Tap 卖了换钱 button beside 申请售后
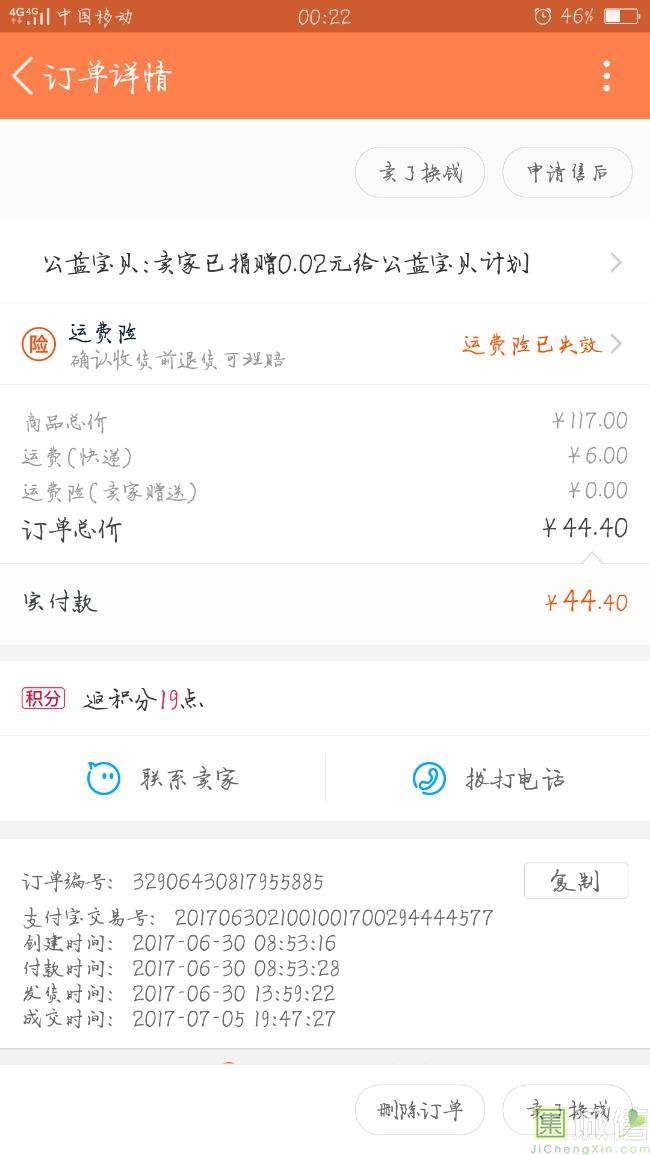 420,172
